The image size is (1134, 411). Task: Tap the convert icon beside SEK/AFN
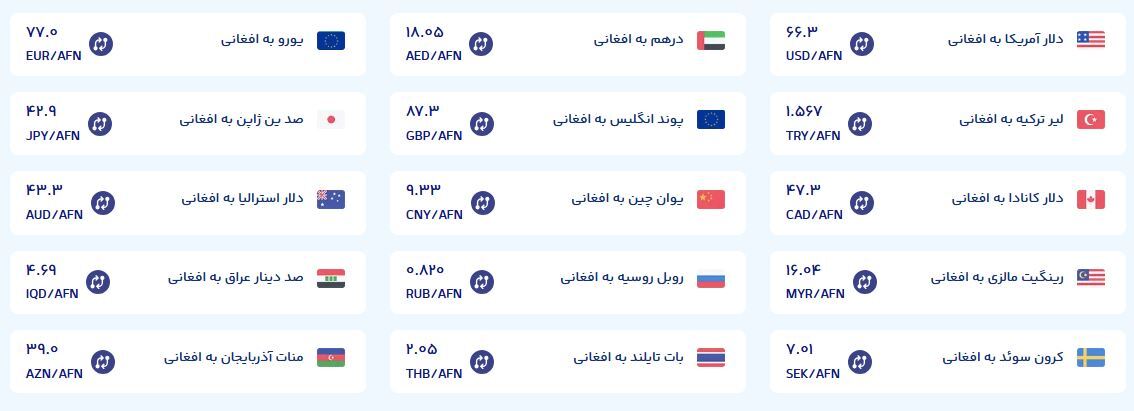pos(859,362)
